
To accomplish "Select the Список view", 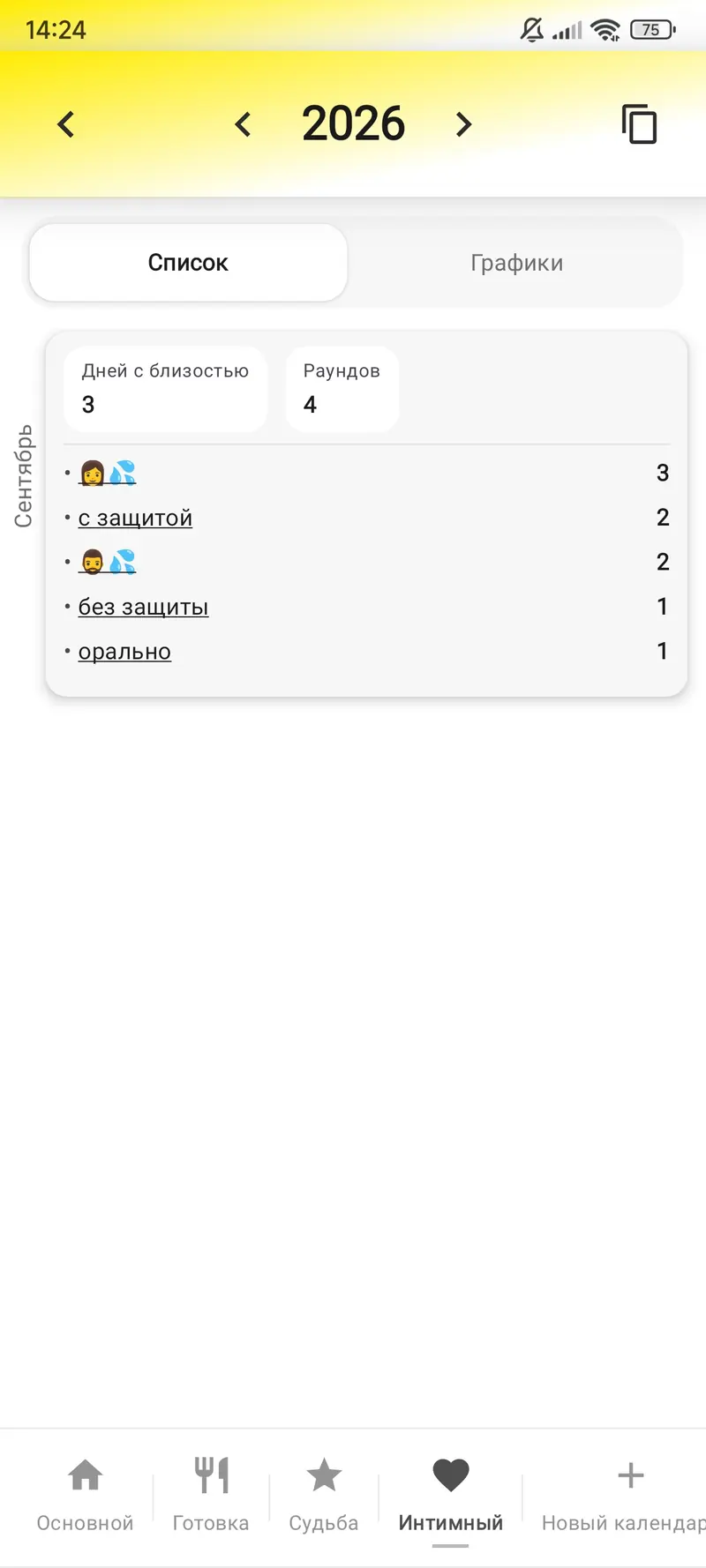I will [x=188, y=263].
